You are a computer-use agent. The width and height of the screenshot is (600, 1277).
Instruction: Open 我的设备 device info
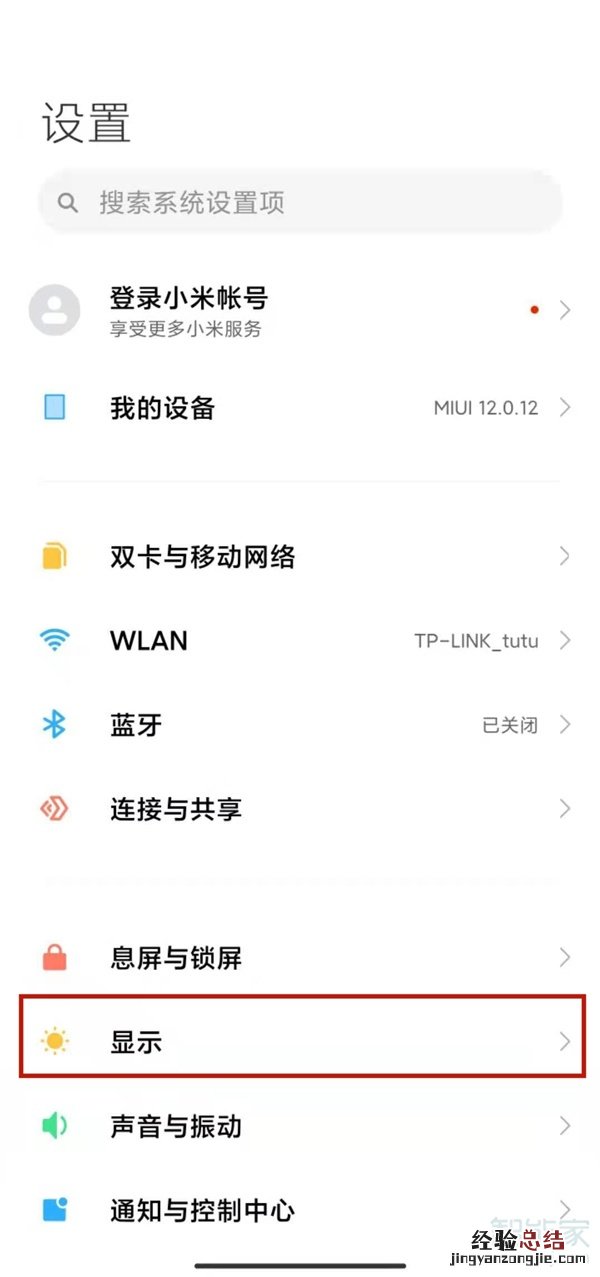click(x=300, y=408)
